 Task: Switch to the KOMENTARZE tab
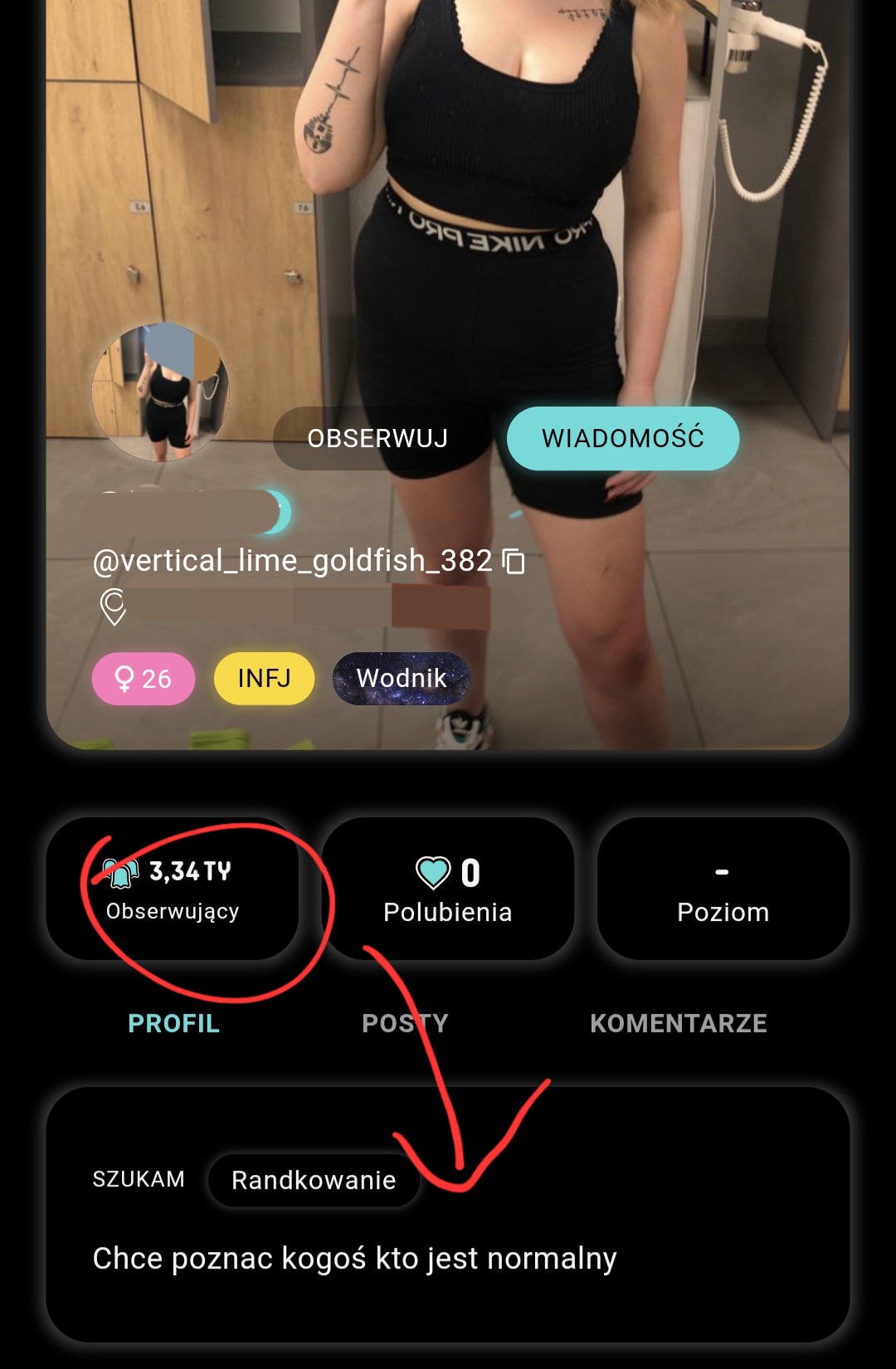pos(678,1023)
